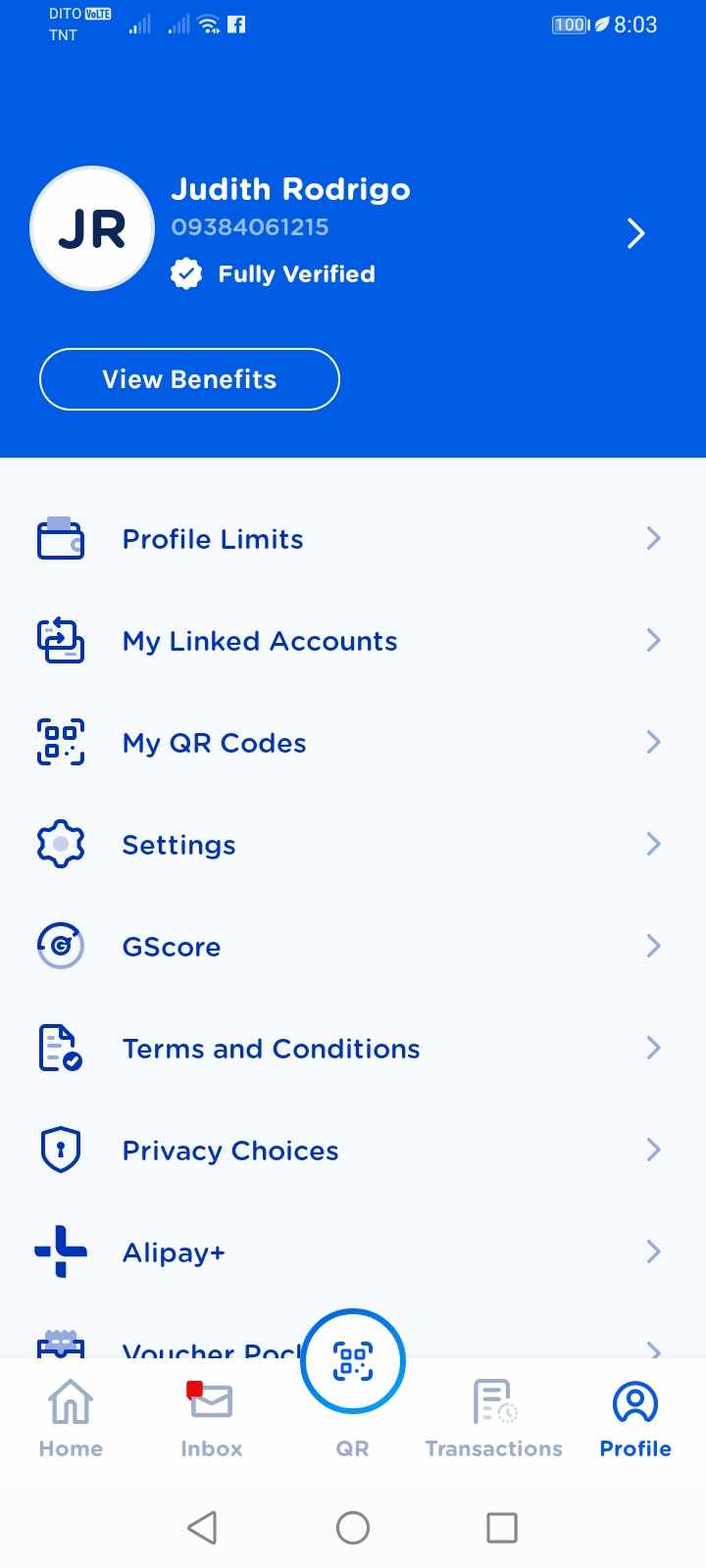Open Judith Rodrigo's profile details arrow
Viewport: 706px width, 1568px height.
click(x=635, y=233)
